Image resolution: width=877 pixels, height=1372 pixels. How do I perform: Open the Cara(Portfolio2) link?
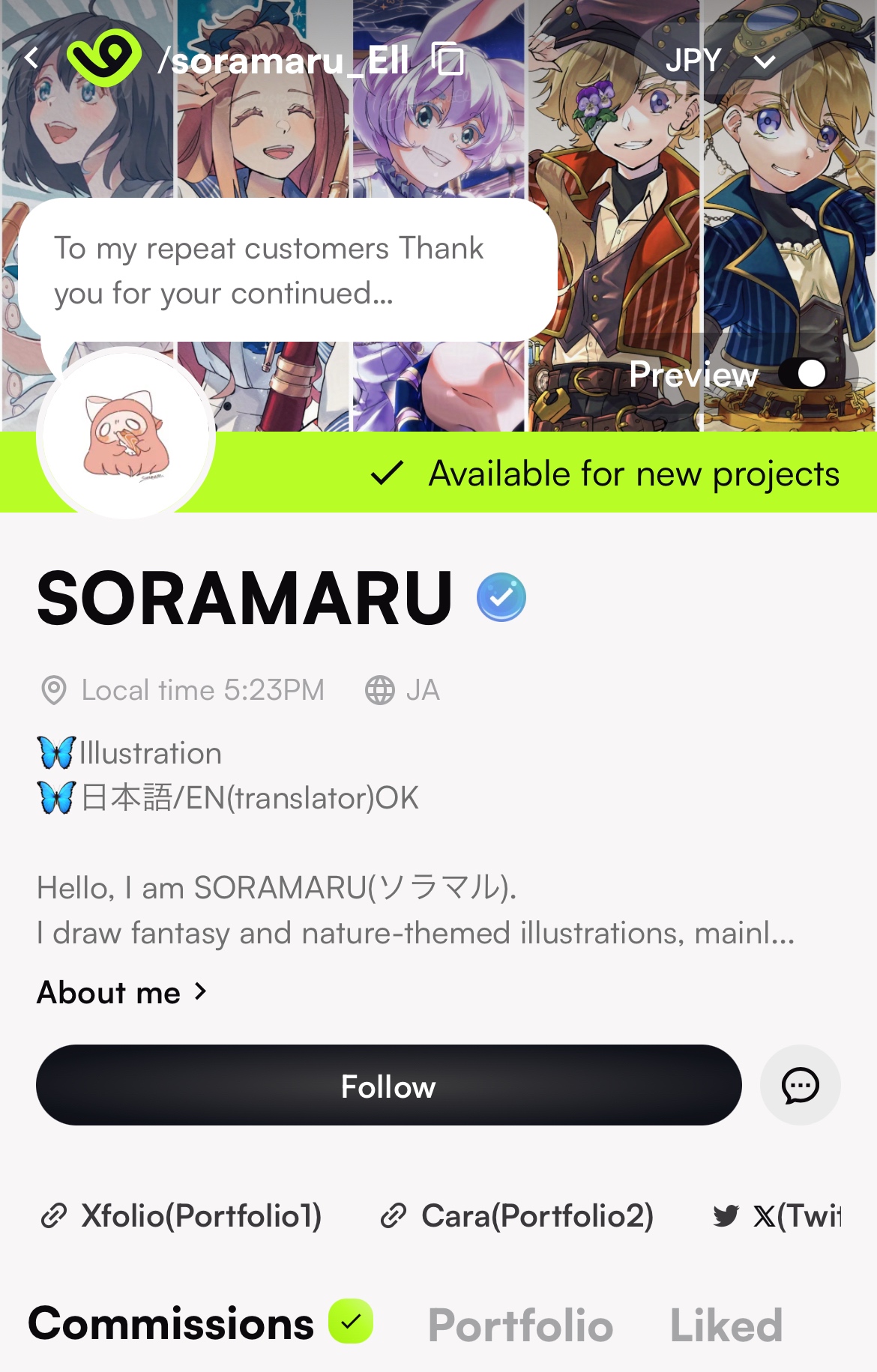517,1215
